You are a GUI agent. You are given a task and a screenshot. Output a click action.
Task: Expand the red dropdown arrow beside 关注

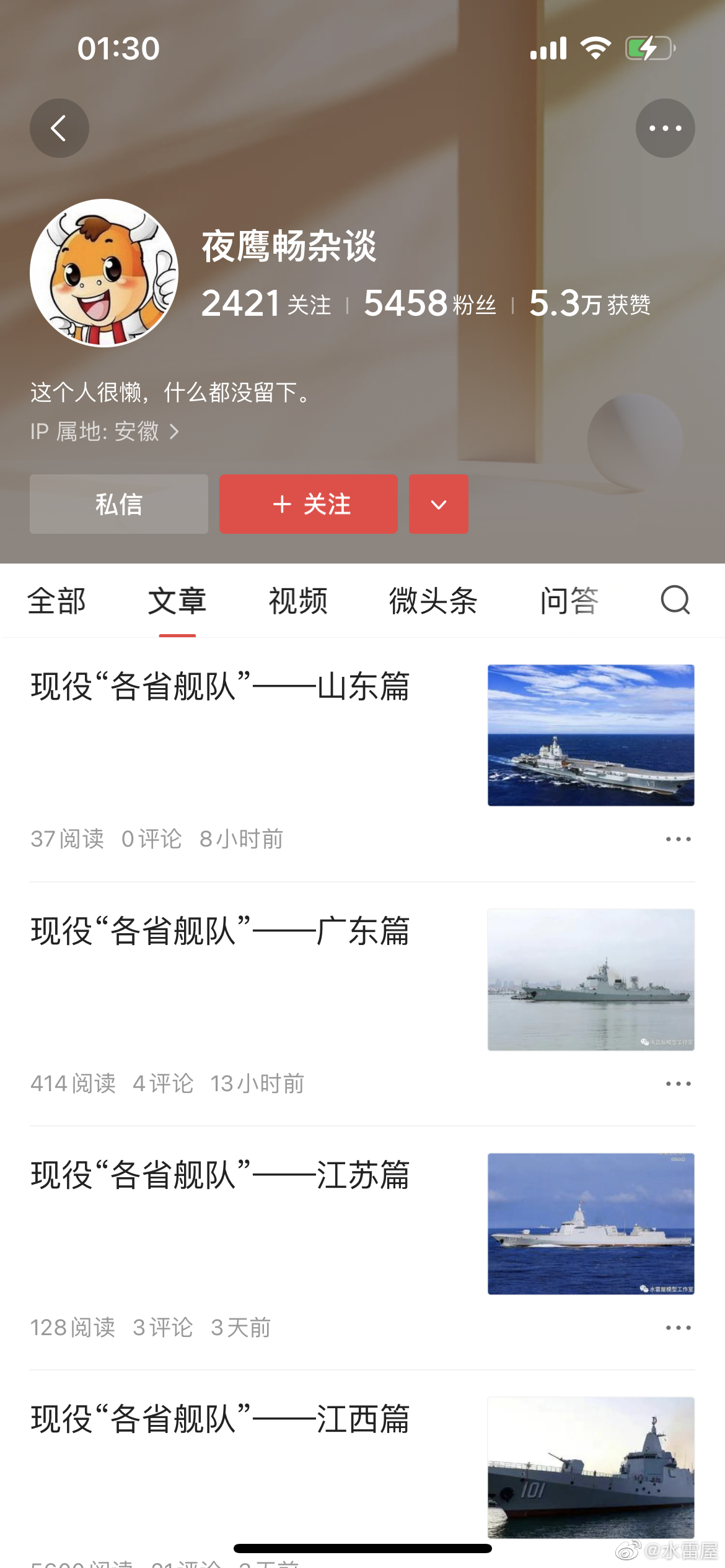tap(438, 504)
